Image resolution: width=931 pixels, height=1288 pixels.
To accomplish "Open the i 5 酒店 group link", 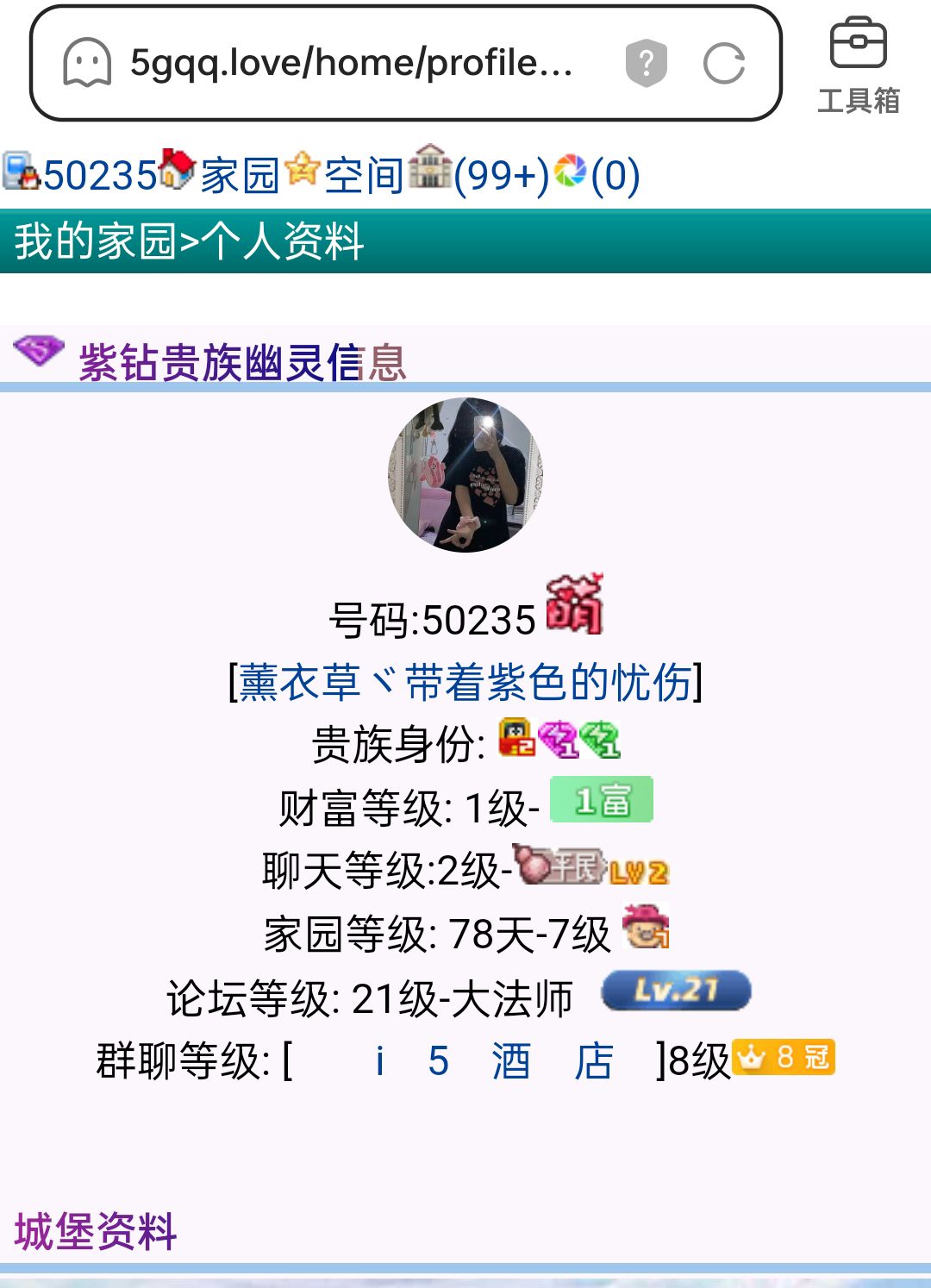I will coord(496,1061).
